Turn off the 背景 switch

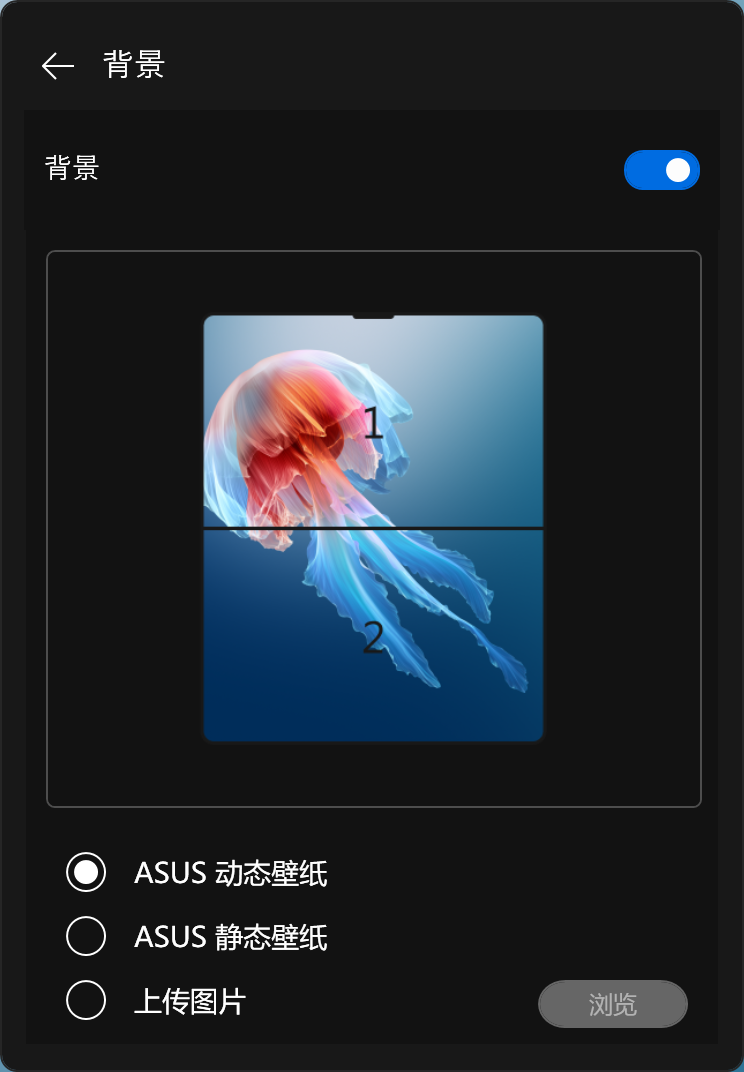[661, 170]
